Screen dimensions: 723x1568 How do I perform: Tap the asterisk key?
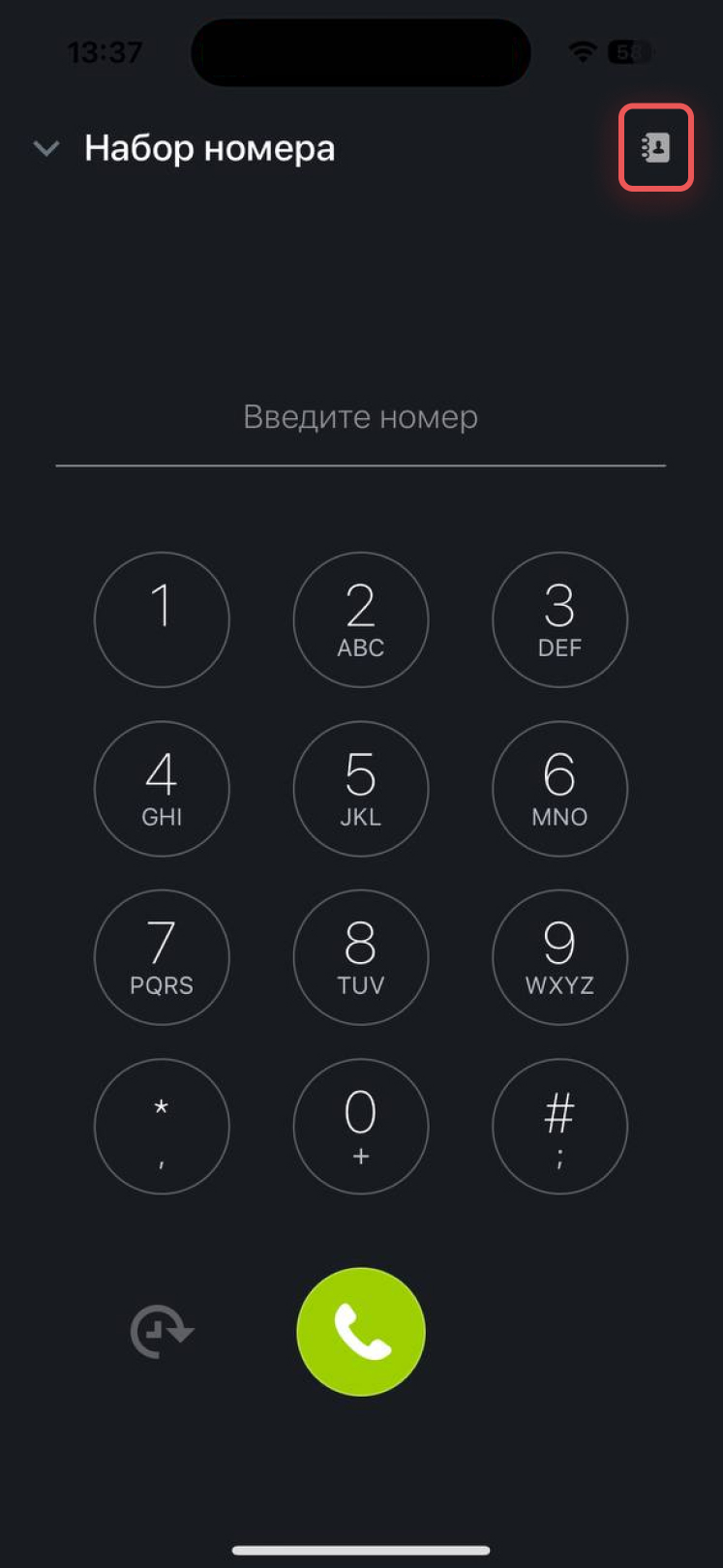[162, 1127]
